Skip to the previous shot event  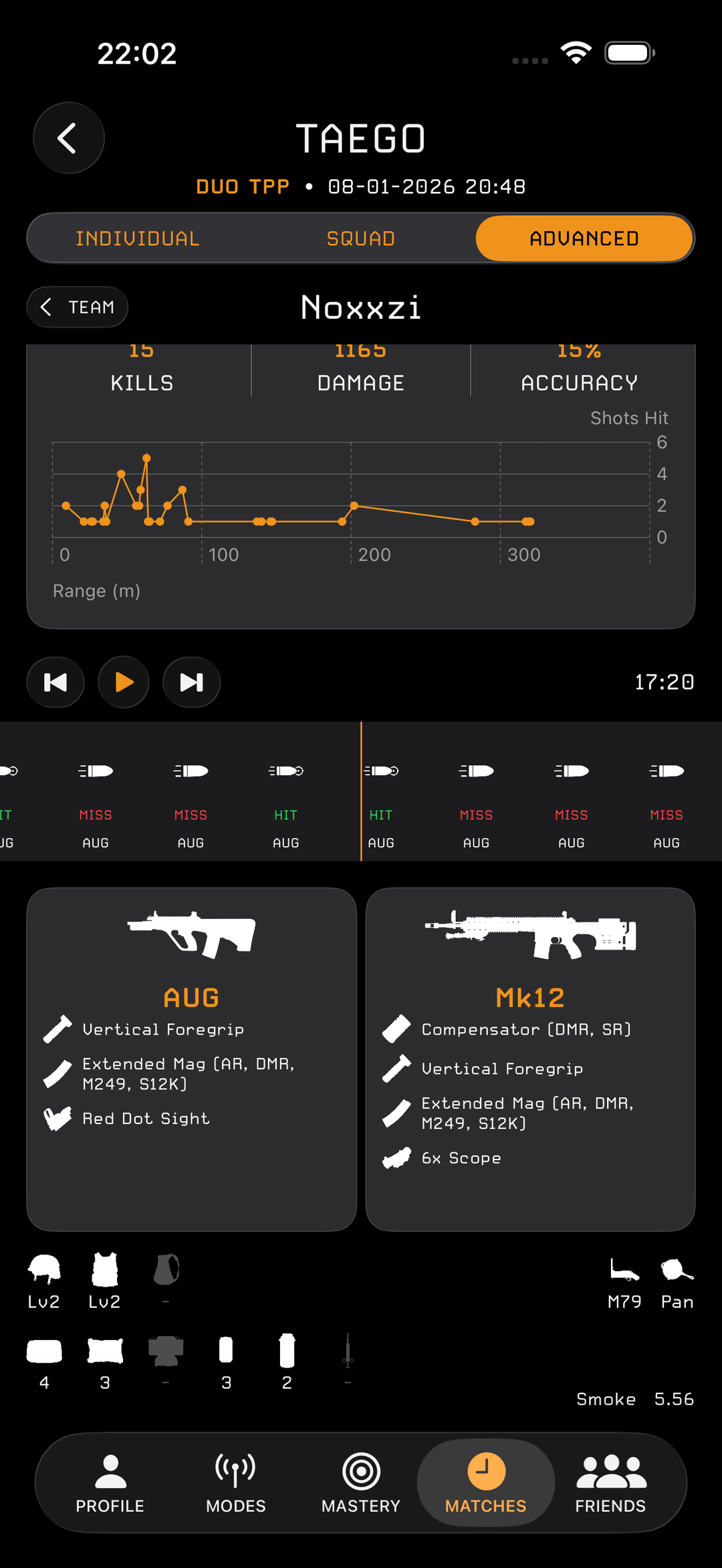55,682
